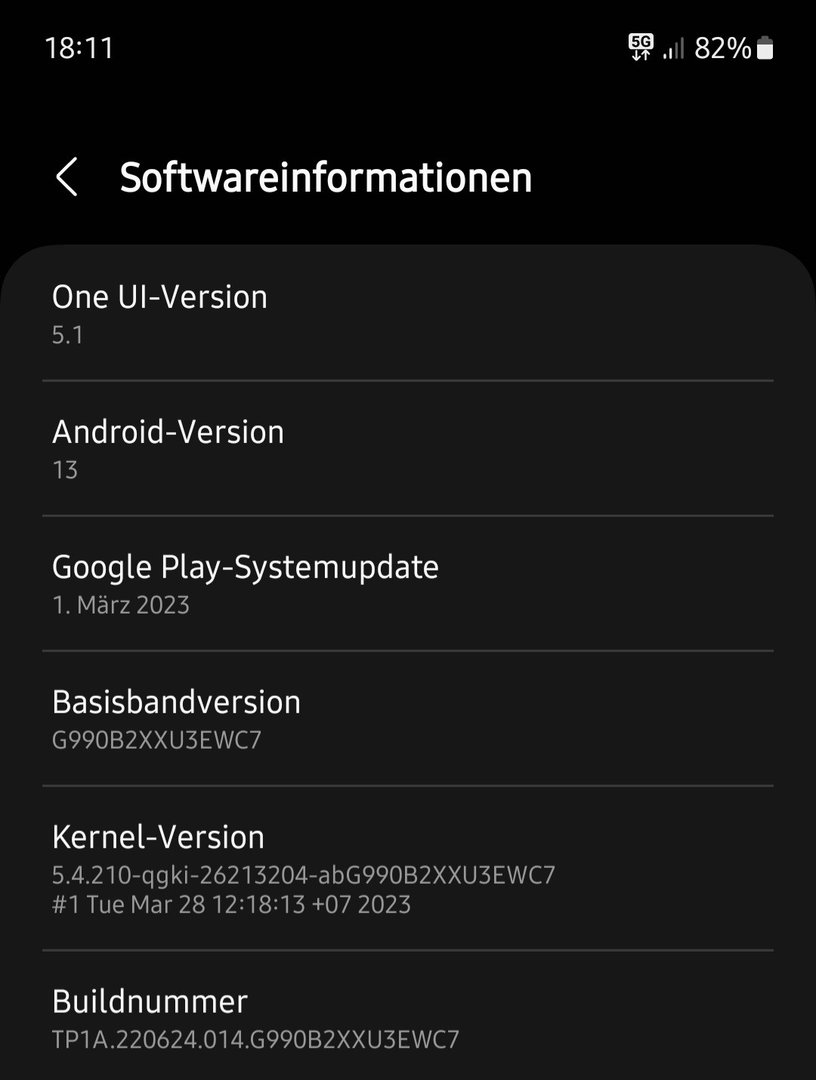Tap the Kernel-Version entry
The width and height of the screenshot is (816, 1080).
click(x=407, y=868)
